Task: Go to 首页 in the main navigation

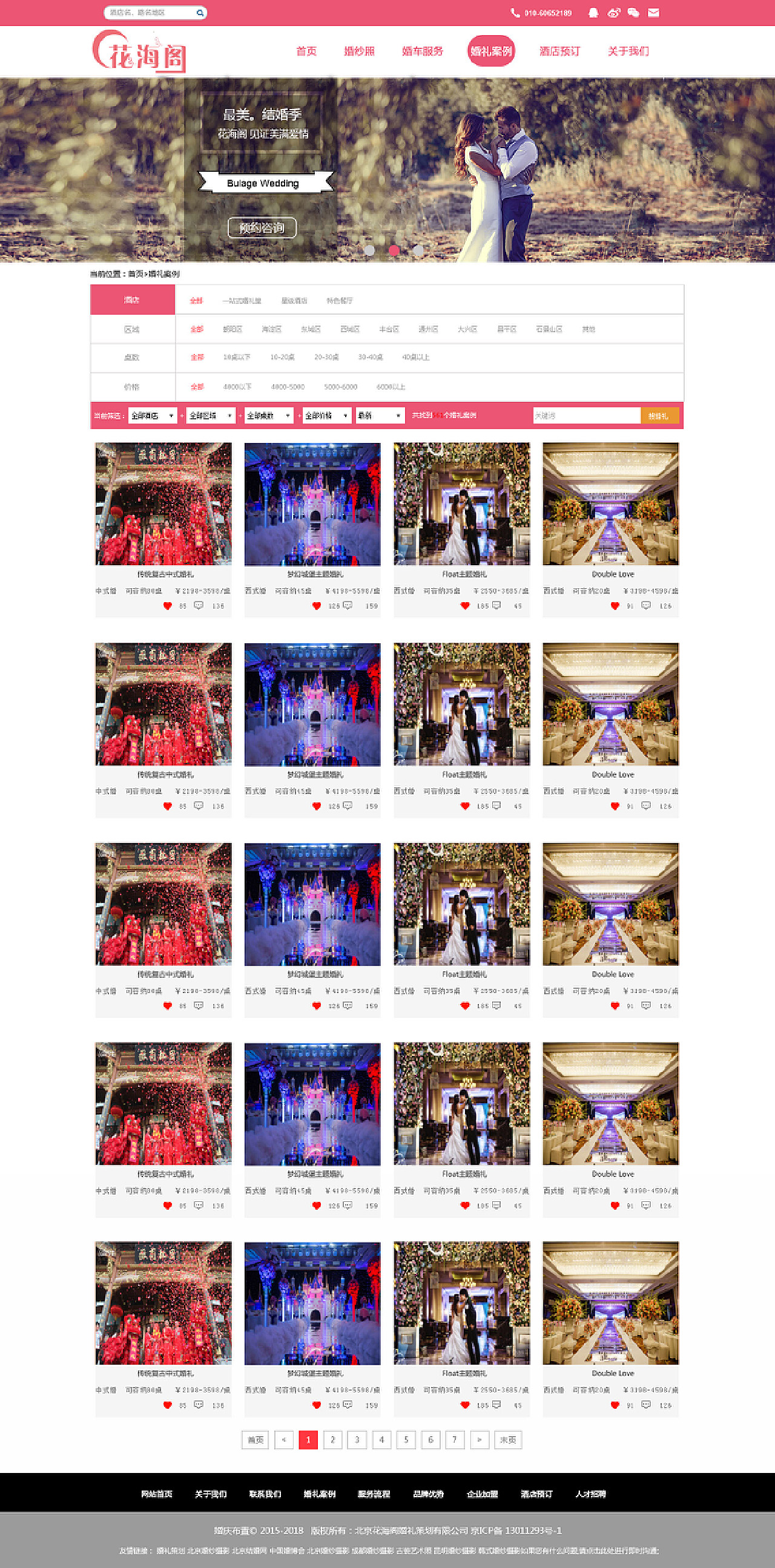Action: 306,51
